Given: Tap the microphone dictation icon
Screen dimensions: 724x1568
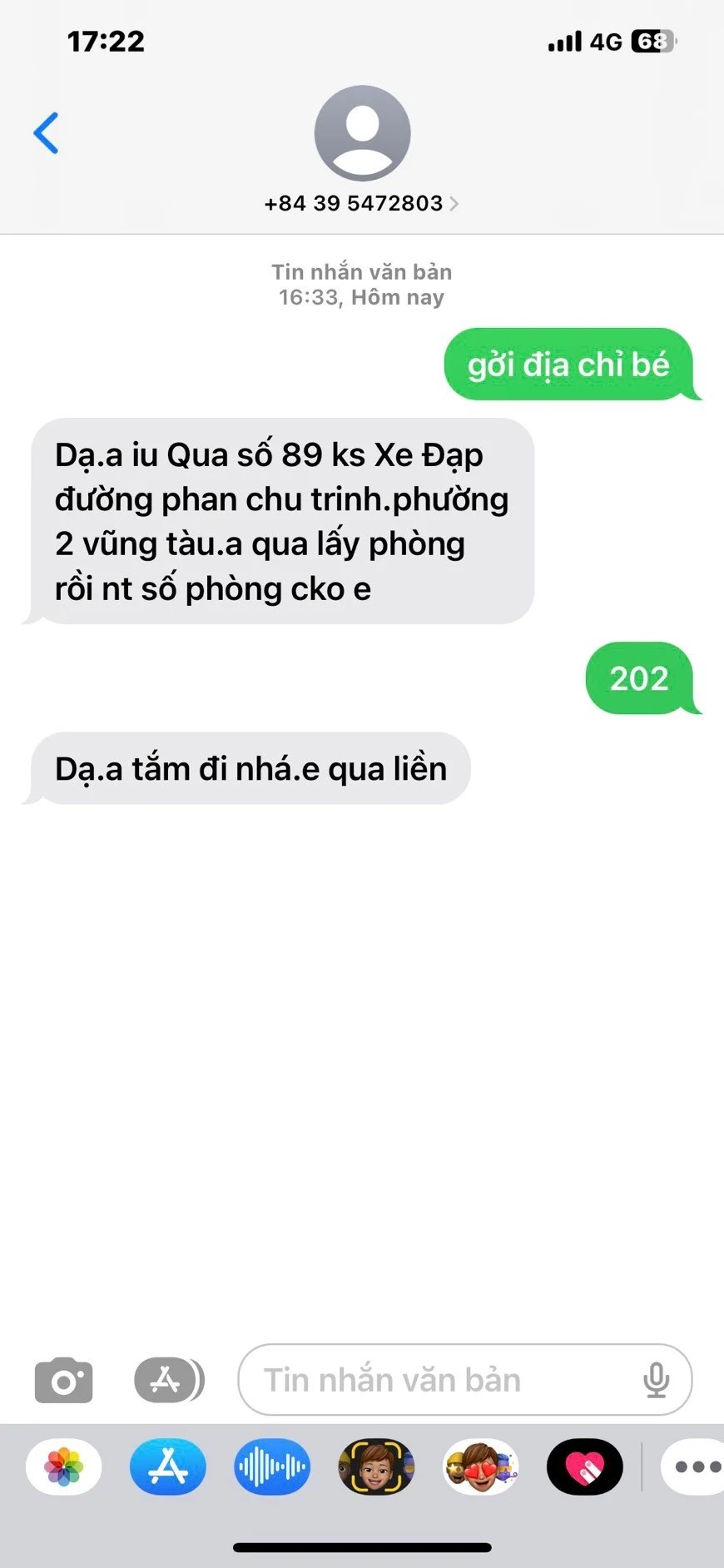Looking at the screenshot, I should (656, 1380).
